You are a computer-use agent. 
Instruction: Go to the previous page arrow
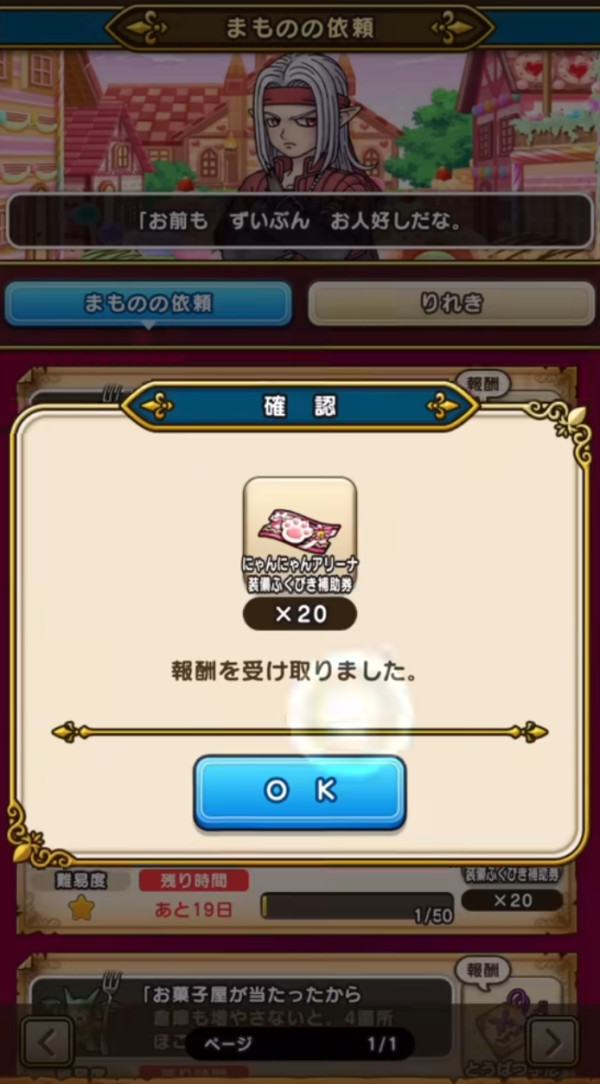click(x=46, y=1042)
